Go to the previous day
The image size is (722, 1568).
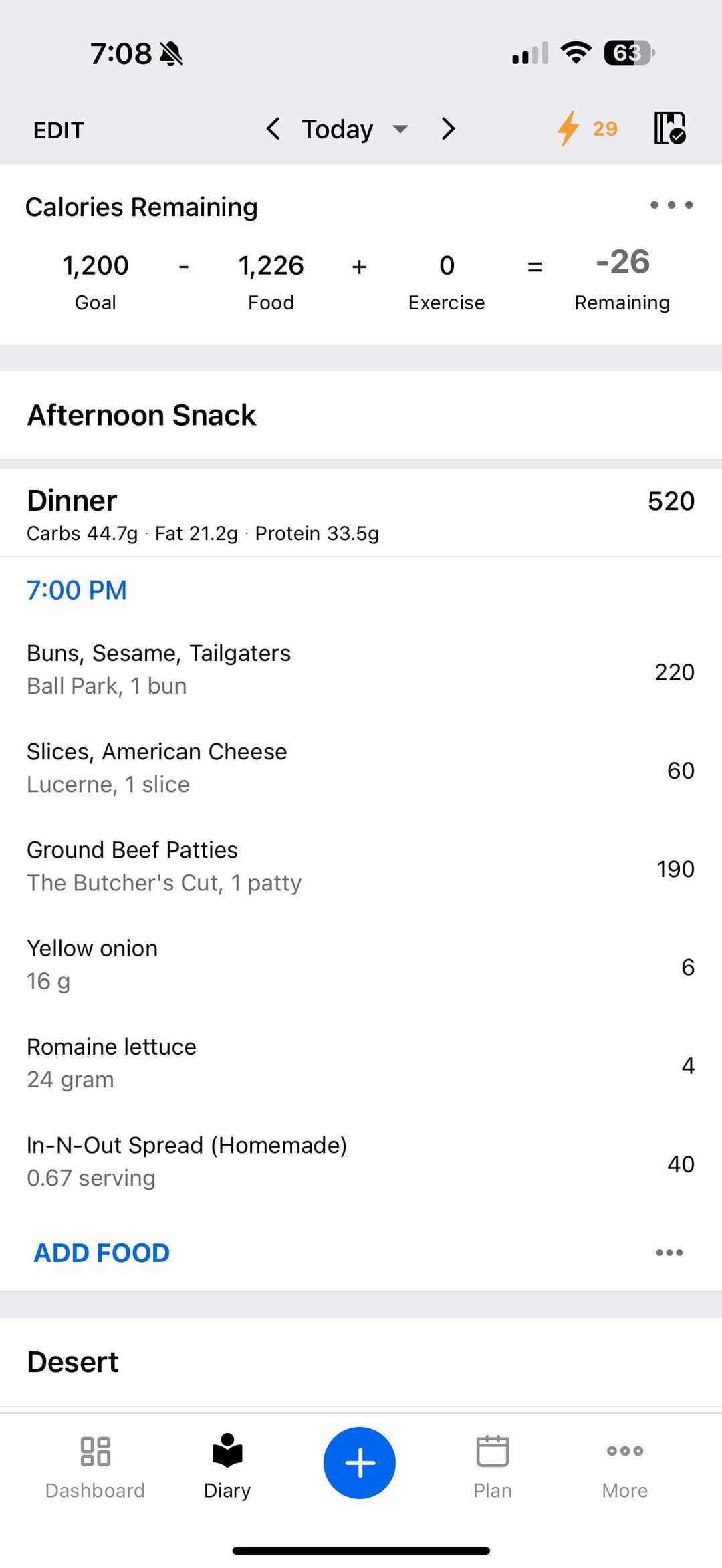tap(273, 128)
